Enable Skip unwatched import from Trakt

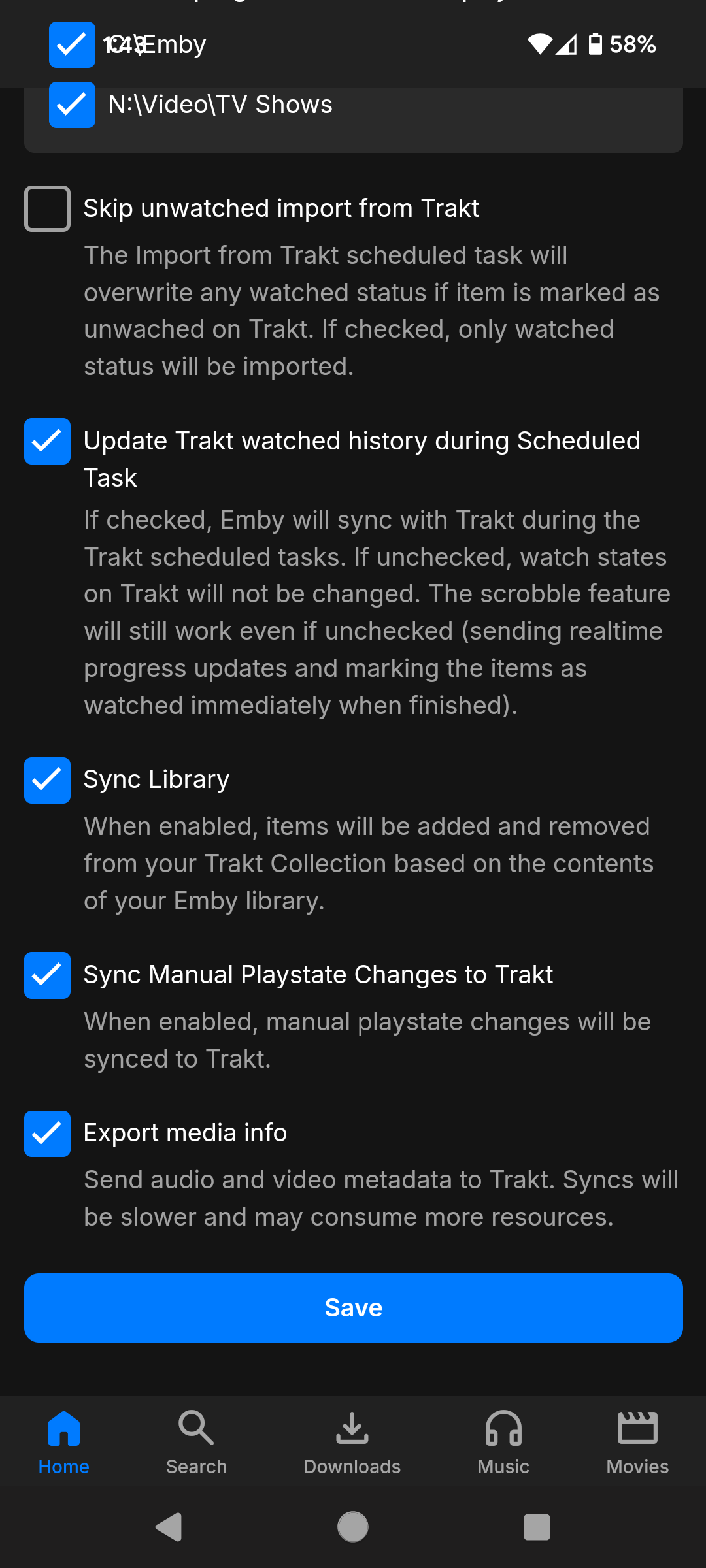[47, 208]
